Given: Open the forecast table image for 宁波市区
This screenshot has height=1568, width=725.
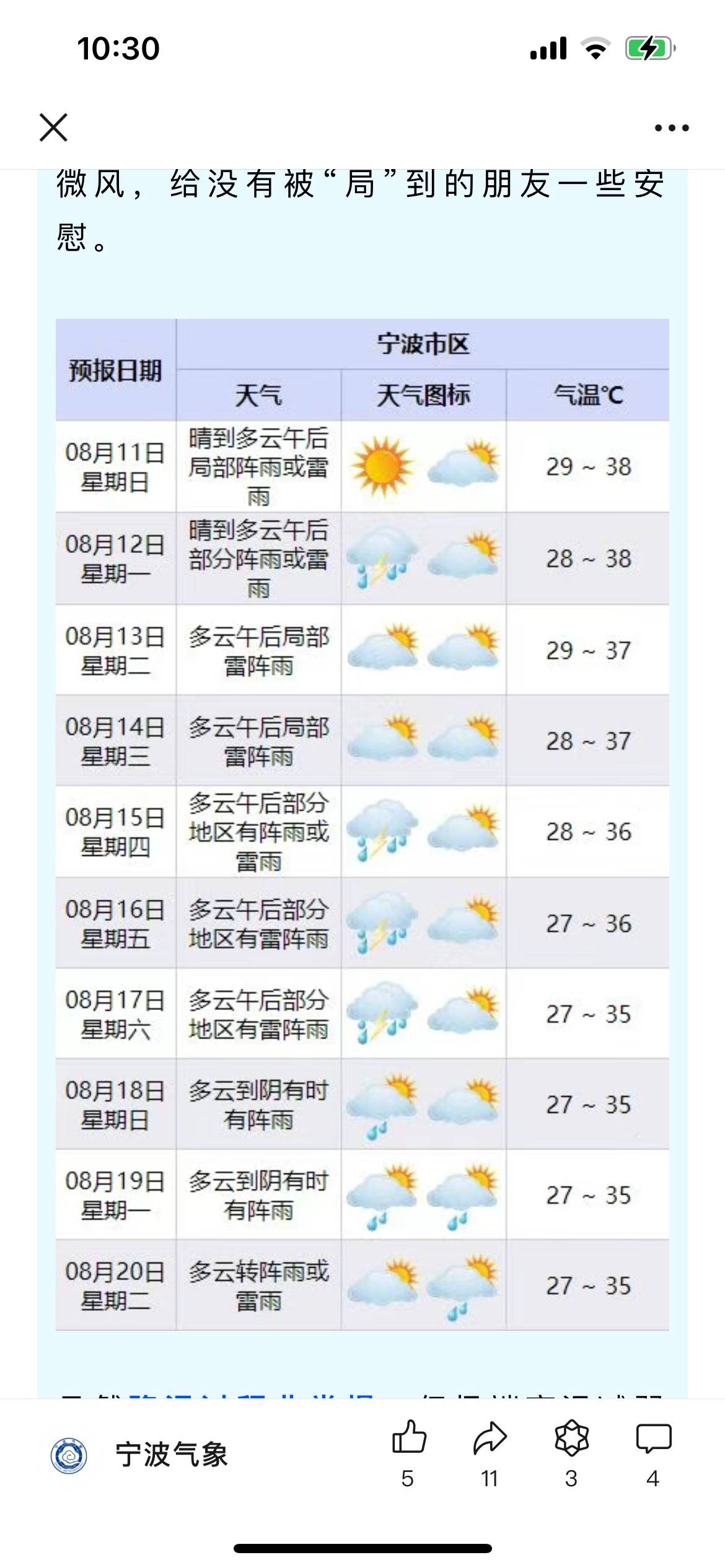Looking at the screenshot, I should tap(362, 824).
